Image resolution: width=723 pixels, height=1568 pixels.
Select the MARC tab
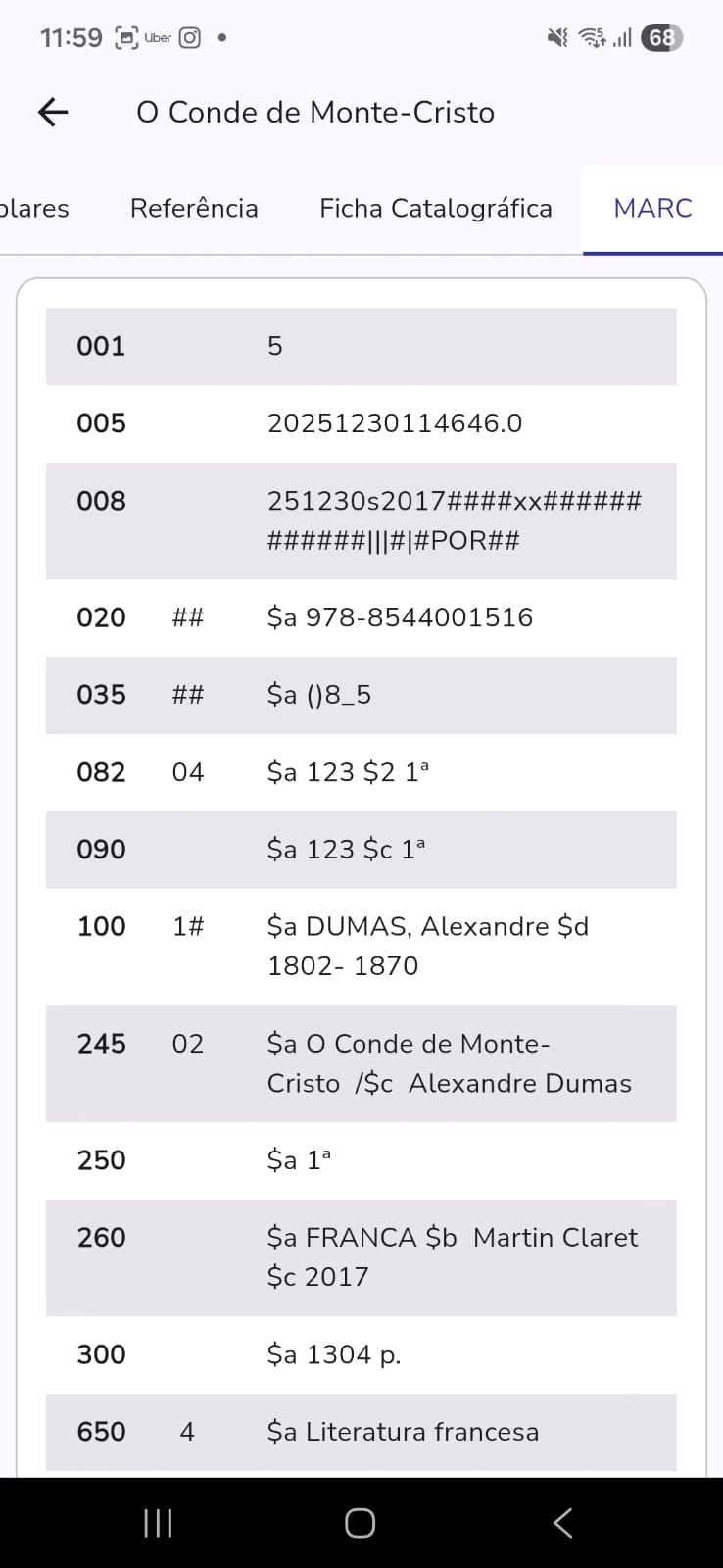click(x=652, y=209)
